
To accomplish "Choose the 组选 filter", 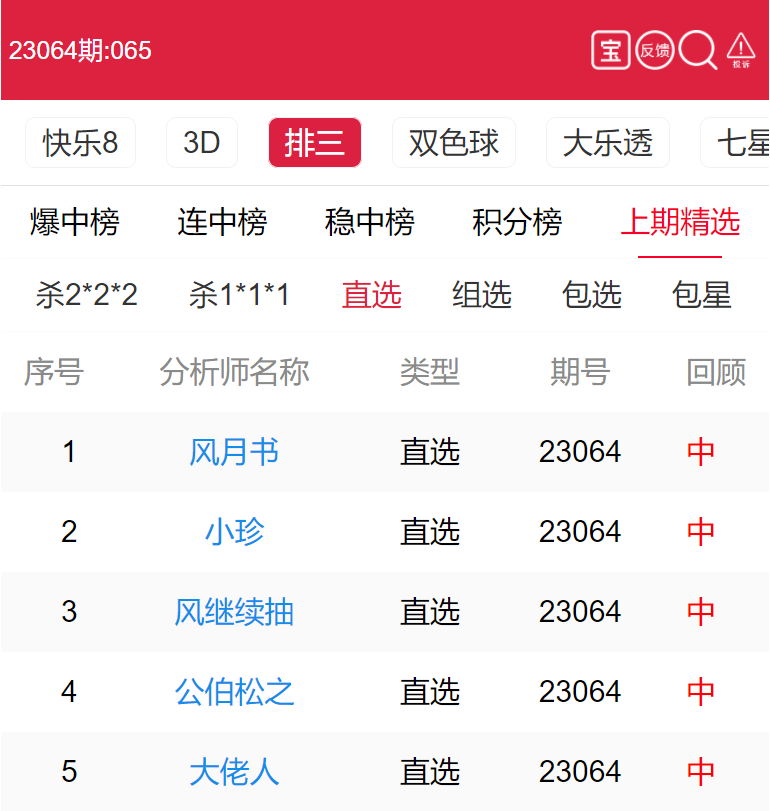I will pos(482,295).
